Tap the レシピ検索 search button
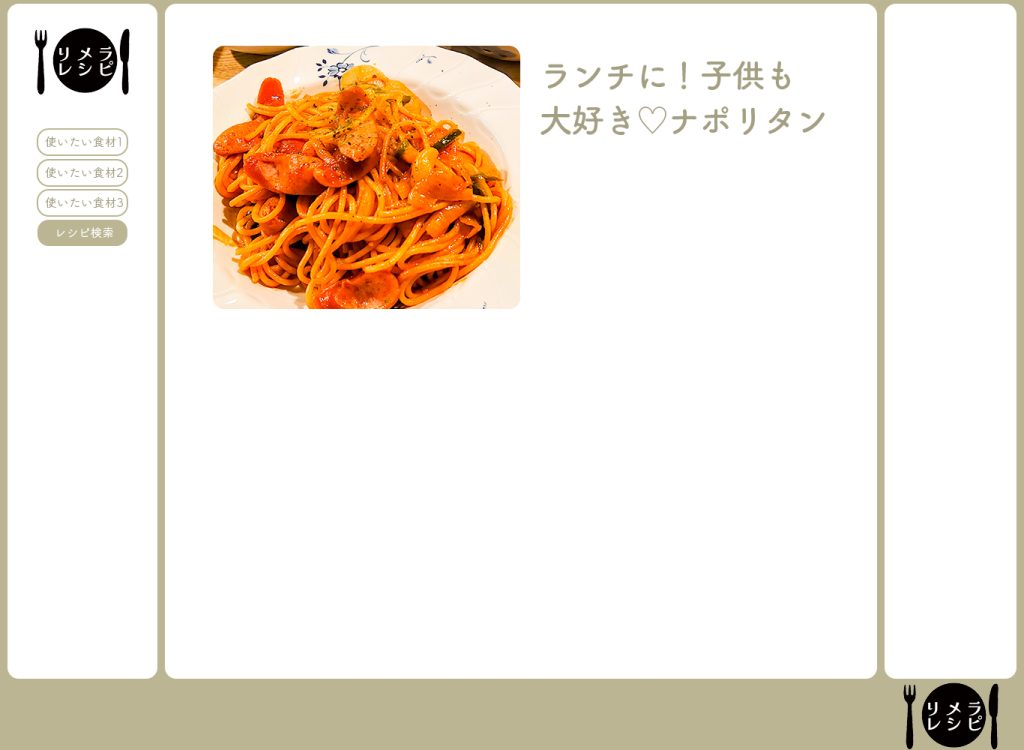 pyautogui.click(x=82, y=233)
